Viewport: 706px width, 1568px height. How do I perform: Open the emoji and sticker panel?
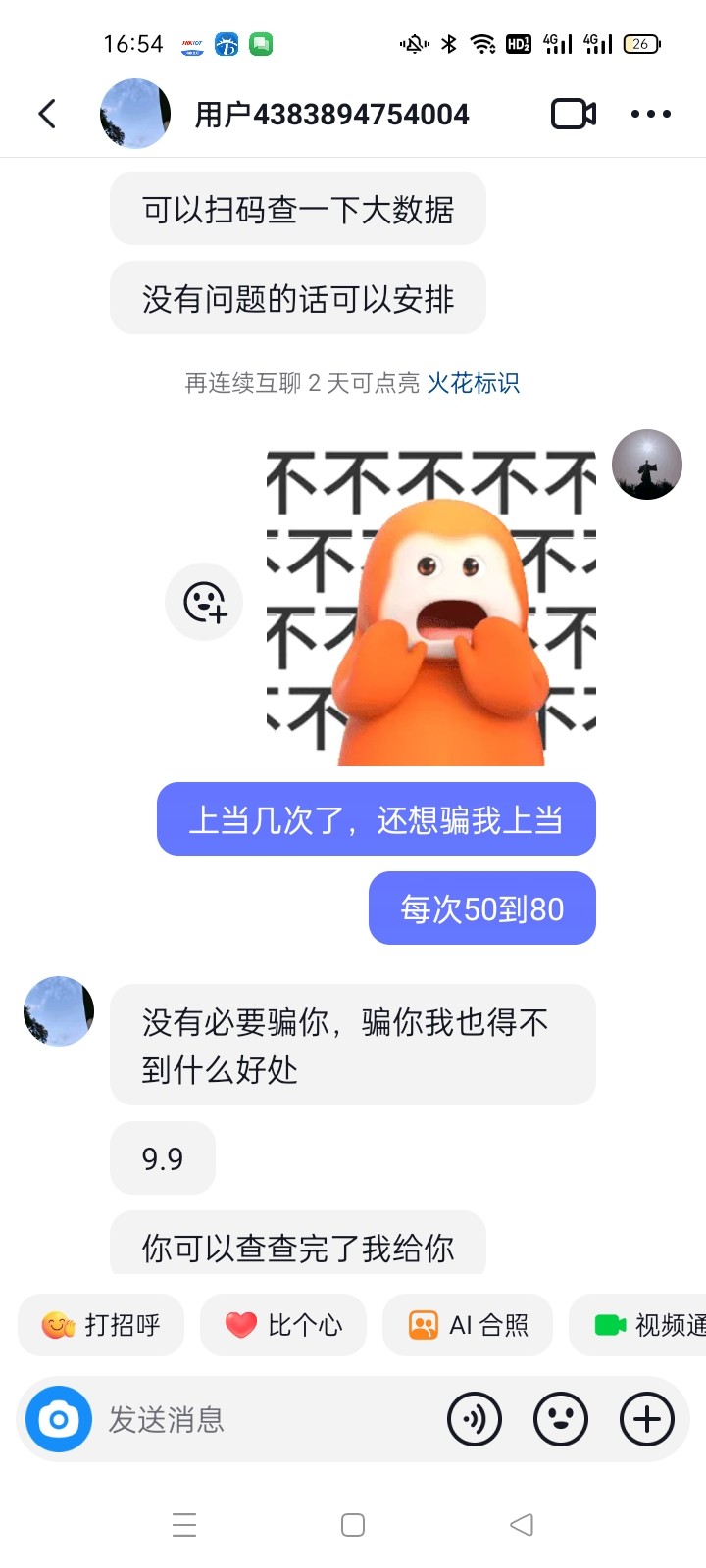coord(561,1419)
